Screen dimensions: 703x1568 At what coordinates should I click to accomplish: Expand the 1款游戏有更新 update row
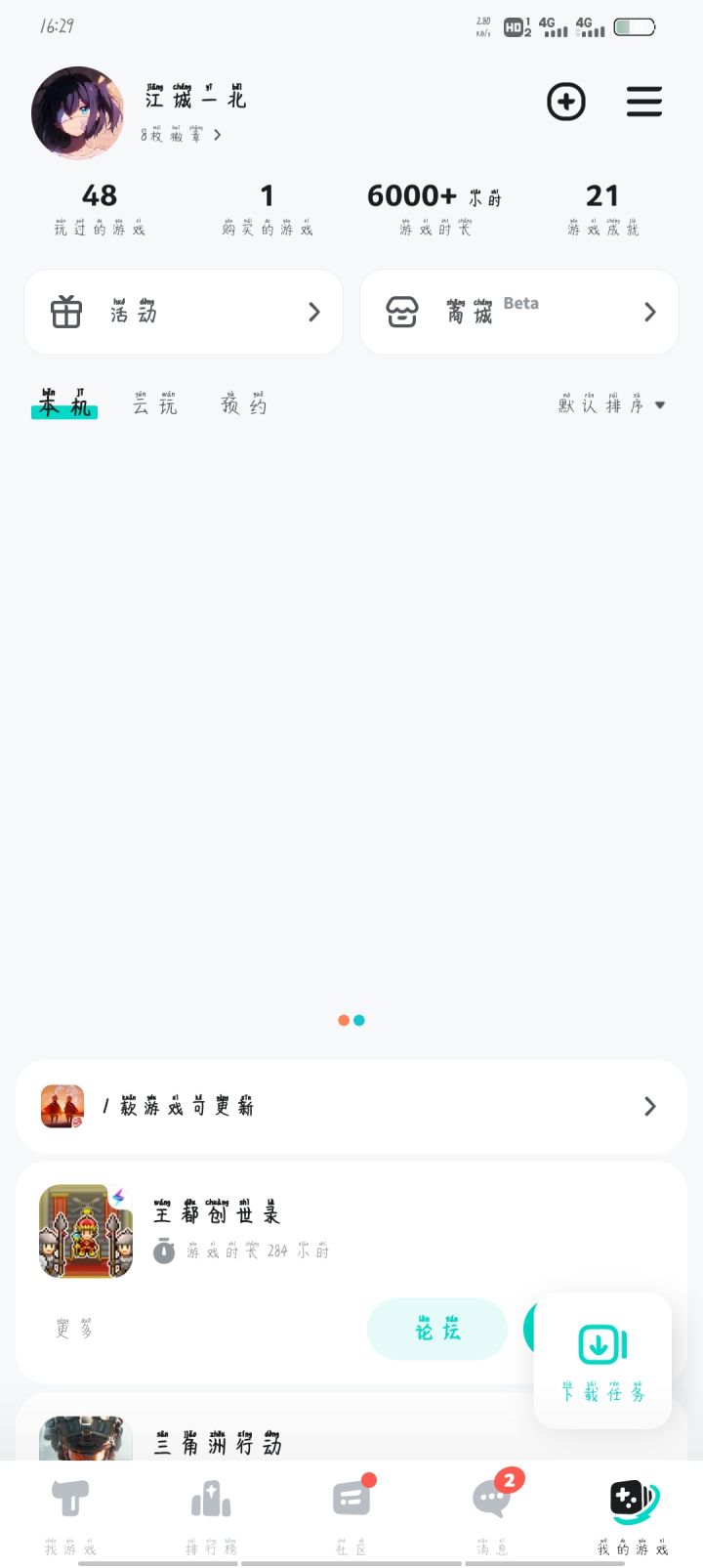351,1106
